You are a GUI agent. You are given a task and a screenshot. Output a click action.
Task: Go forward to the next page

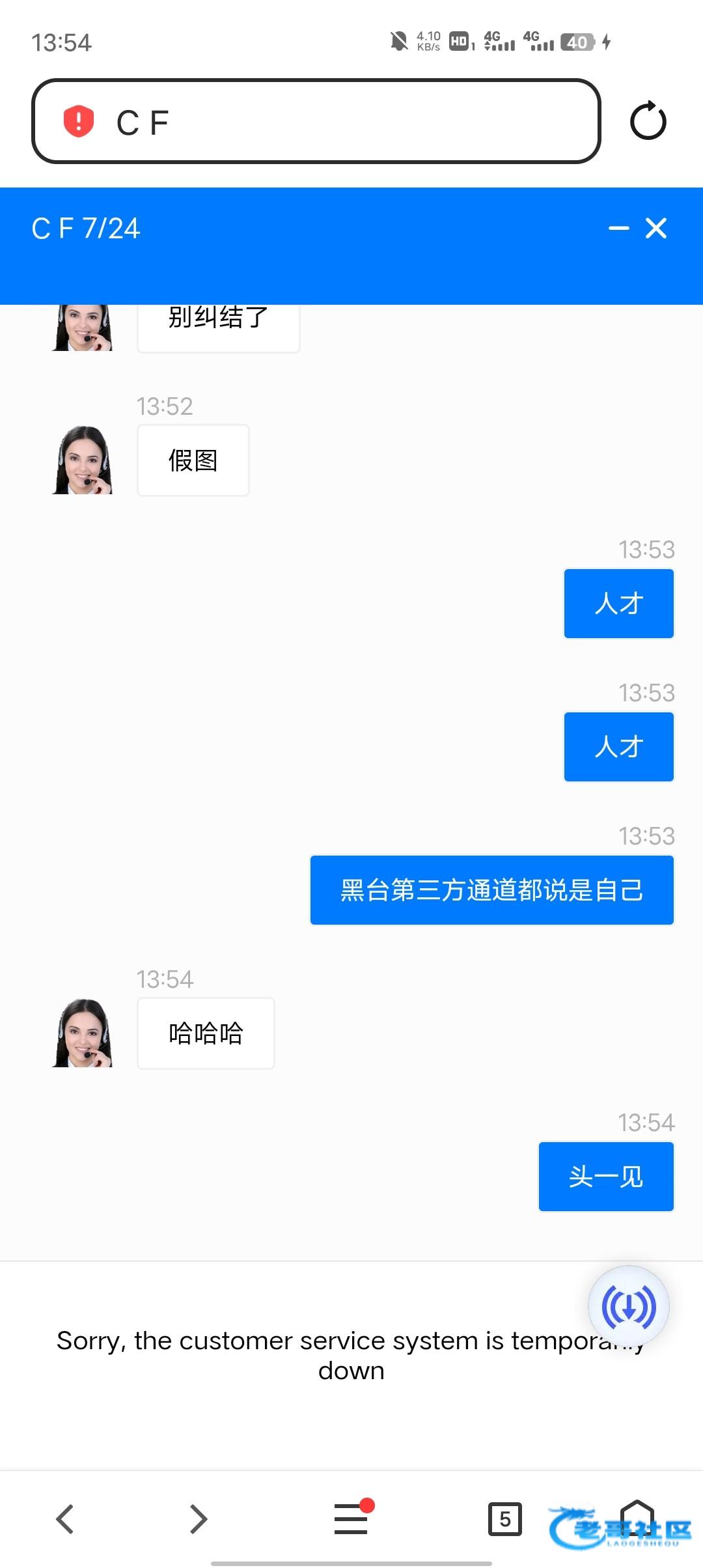[199, 1519]
